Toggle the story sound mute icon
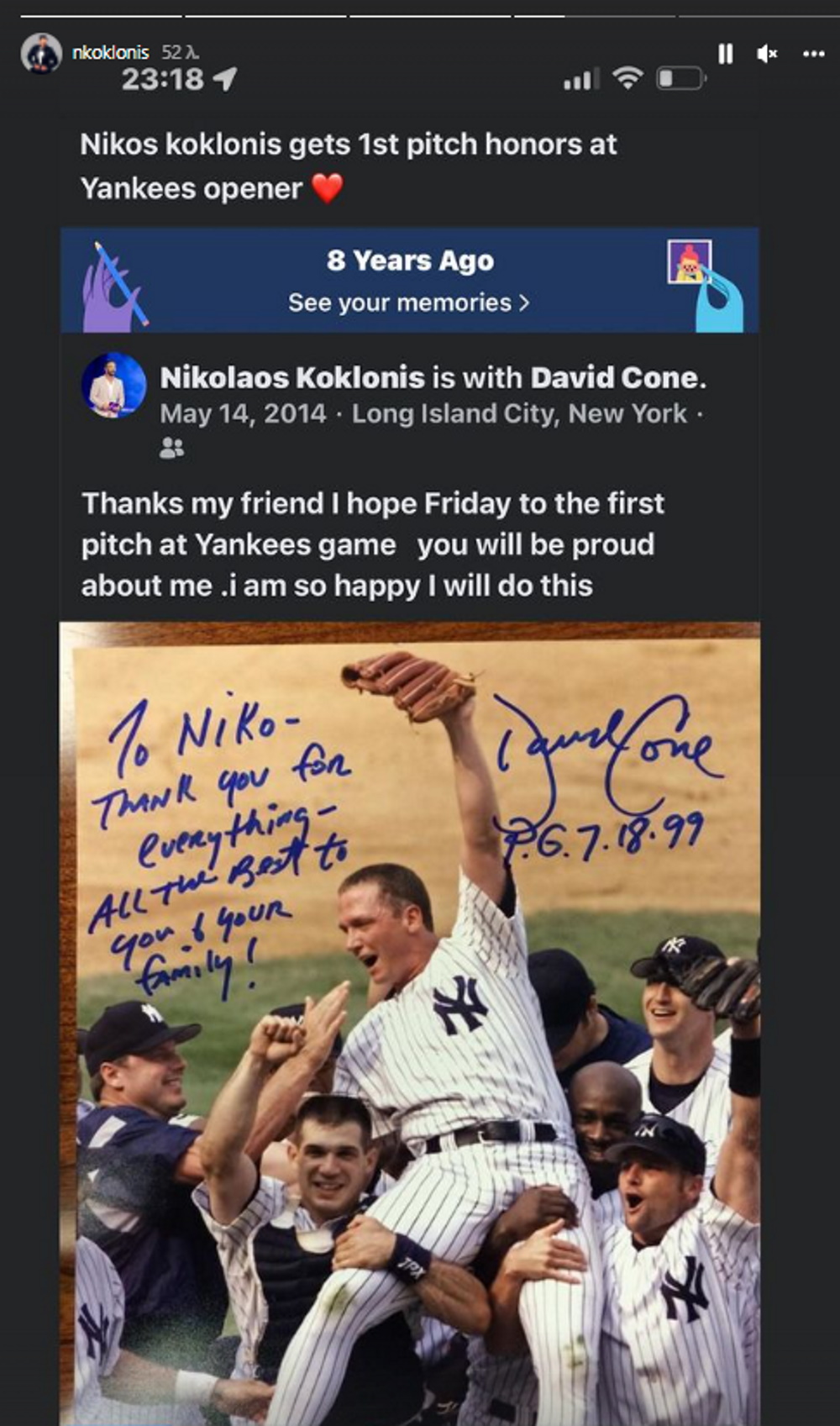840x1426 pixels. pyautogui.click(x=767, y=54)
